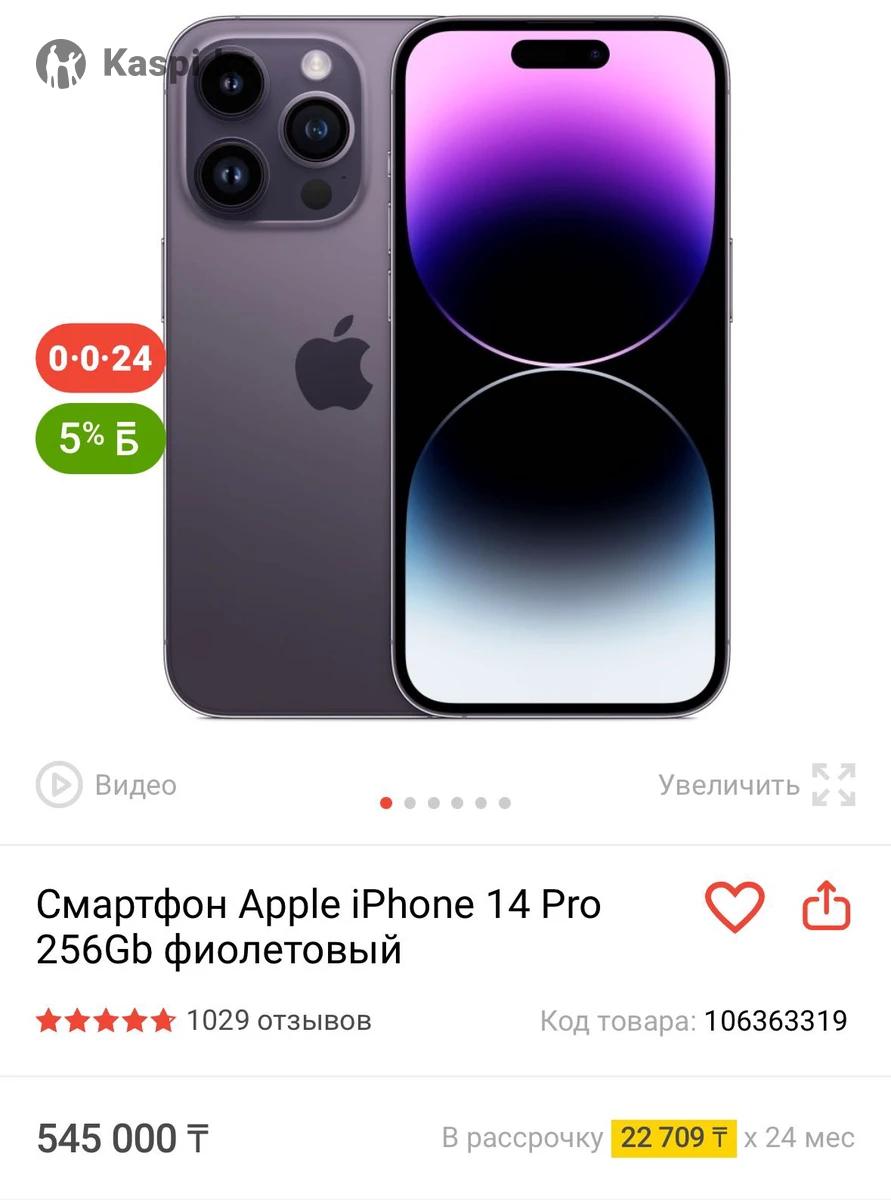Image resolution: width=891 pixels, height=1200 pixels.
Task: Open the 1029 отзывов reviews
Action: pyautogui.click(x=278, y=1021)
